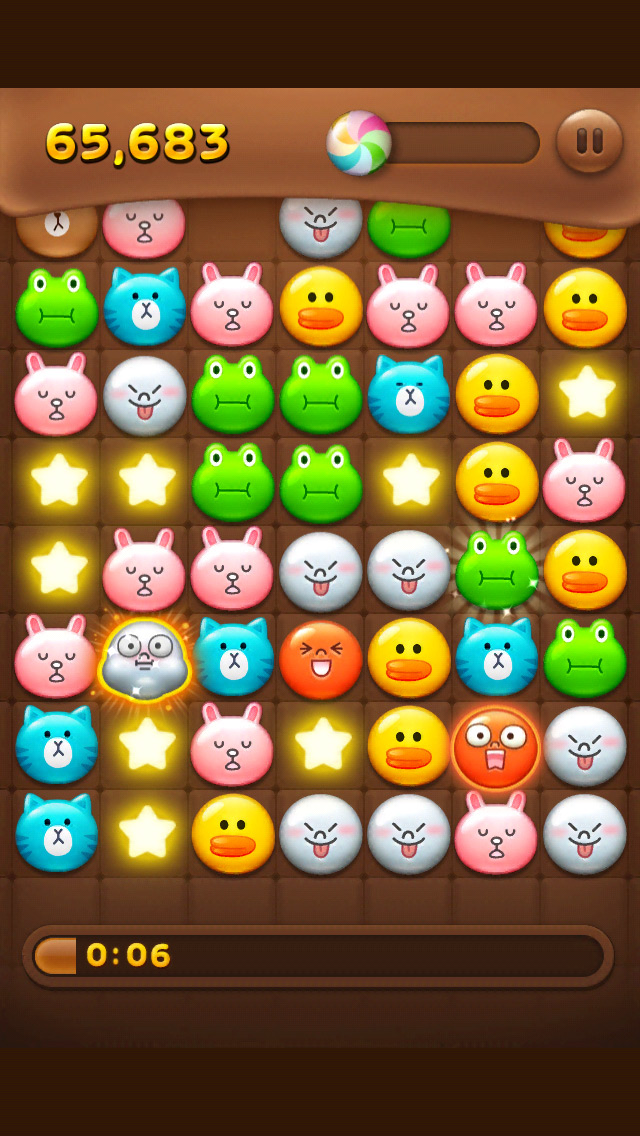Screen dimensions: 640x1136
Task: Tap the glowing silver shocked-face bomb piece
Action: click(145, 659)
